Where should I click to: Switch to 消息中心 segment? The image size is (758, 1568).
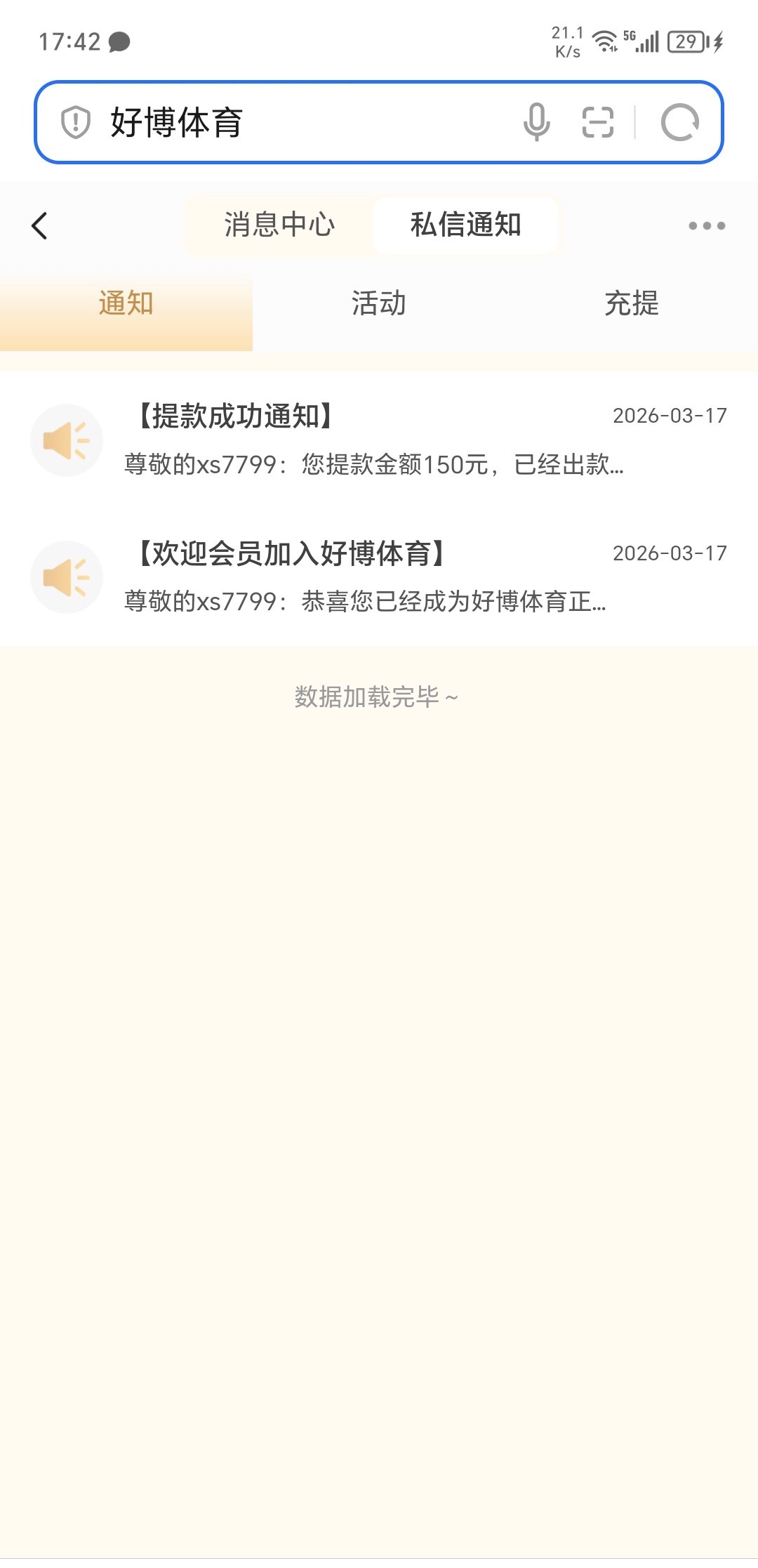click(279, 225)
